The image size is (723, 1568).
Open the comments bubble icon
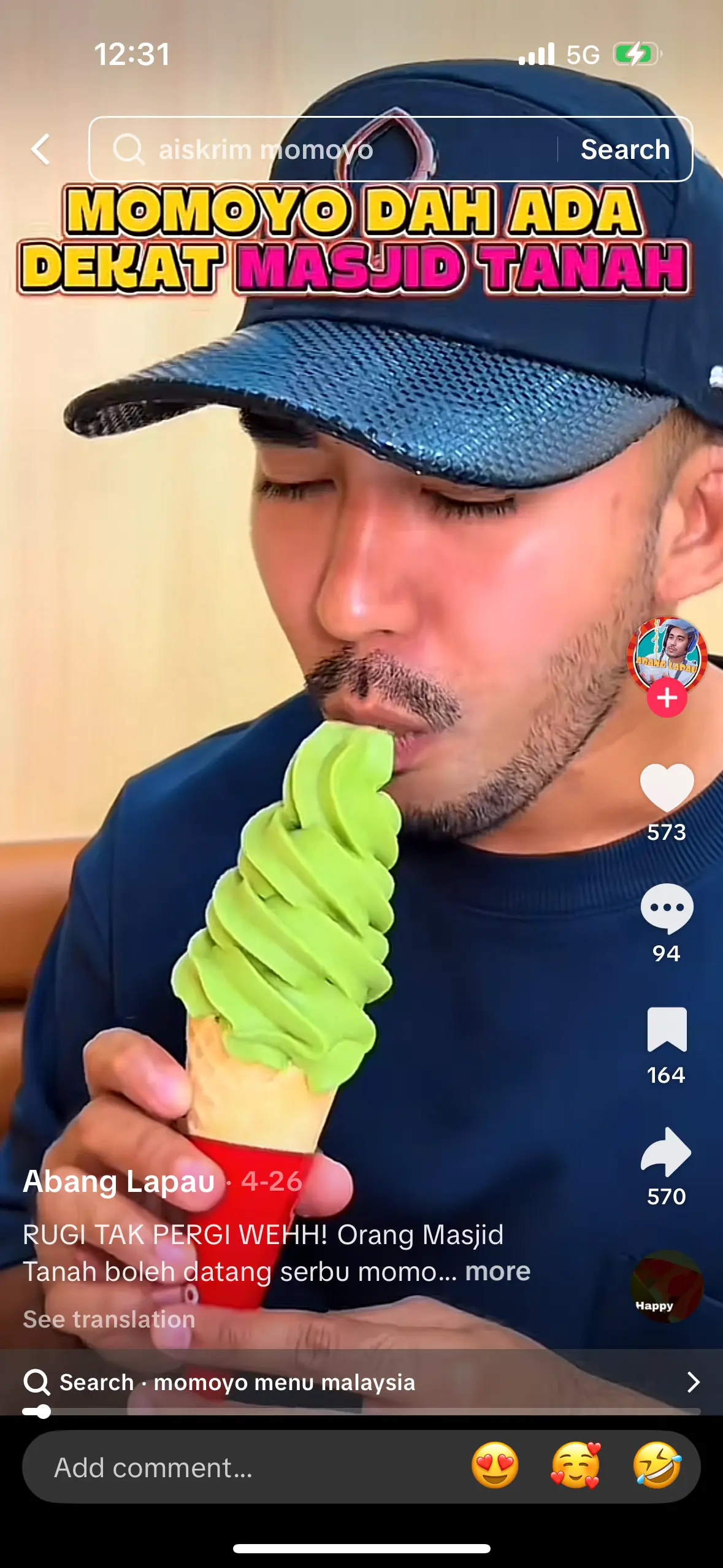pyautogui.click(x=667, y=909)
